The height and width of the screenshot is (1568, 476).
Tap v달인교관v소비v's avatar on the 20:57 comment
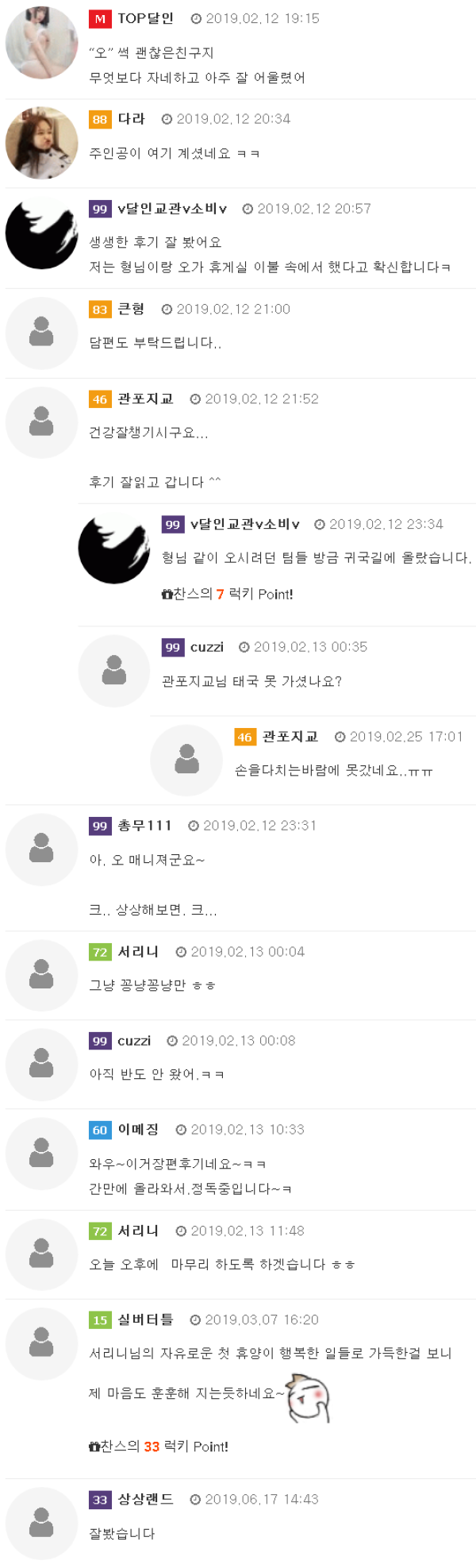41,233
